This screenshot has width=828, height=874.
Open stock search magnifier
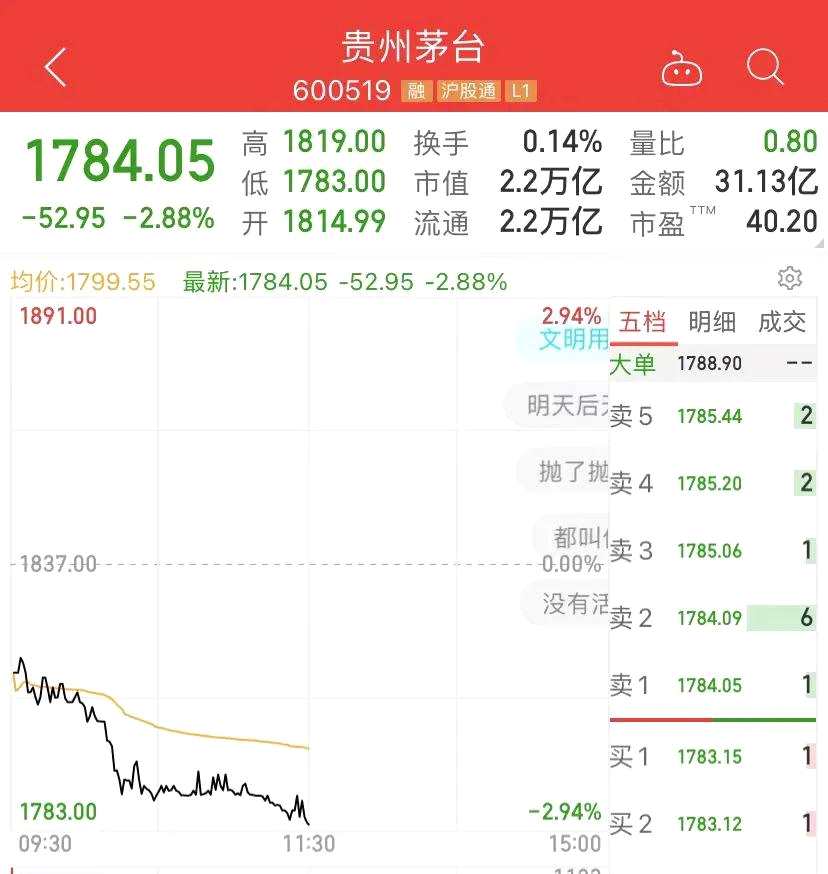tap(765, 68)
